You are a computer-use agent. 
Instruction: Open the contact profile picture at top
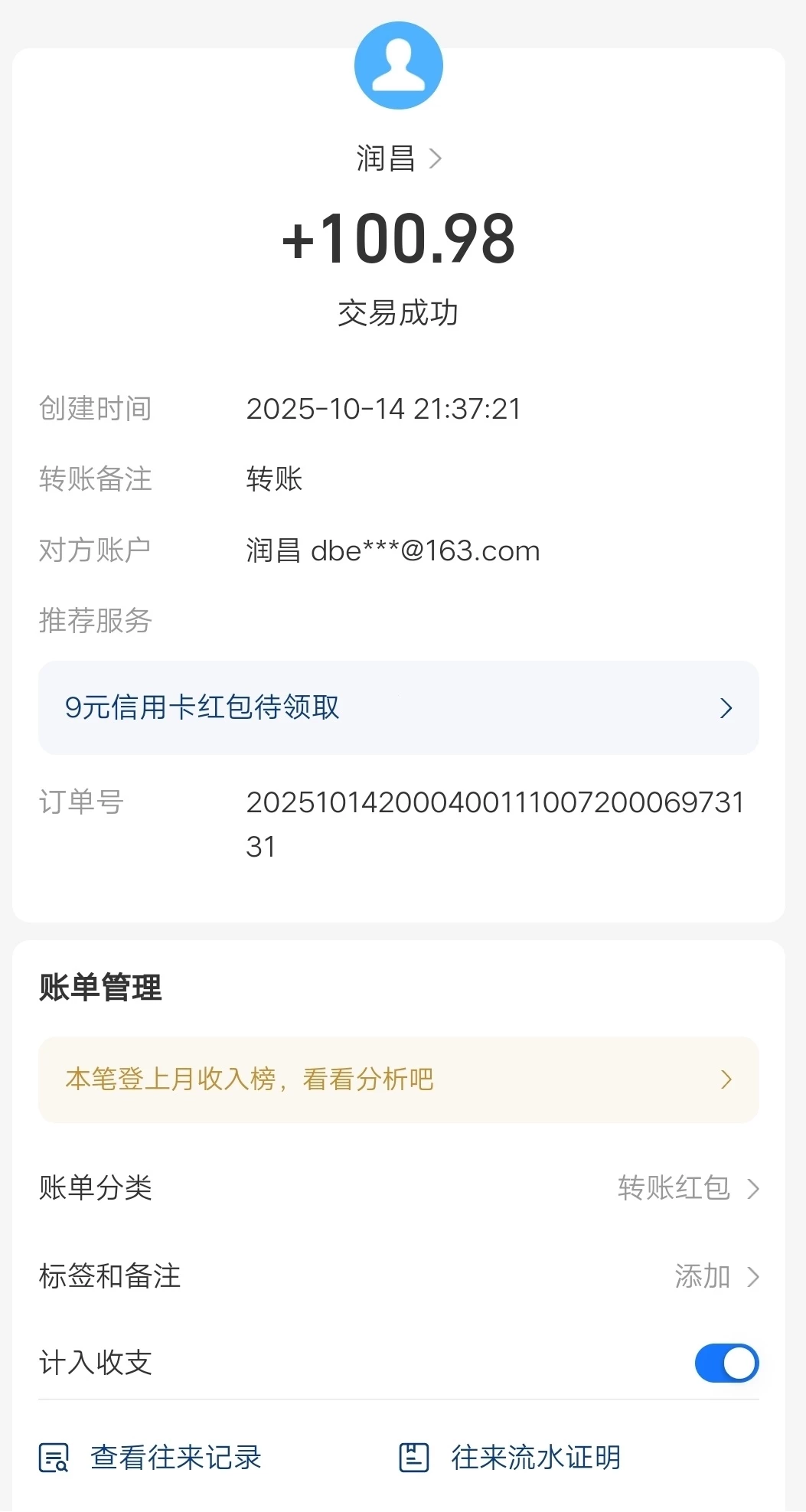[x=399, y=65]
